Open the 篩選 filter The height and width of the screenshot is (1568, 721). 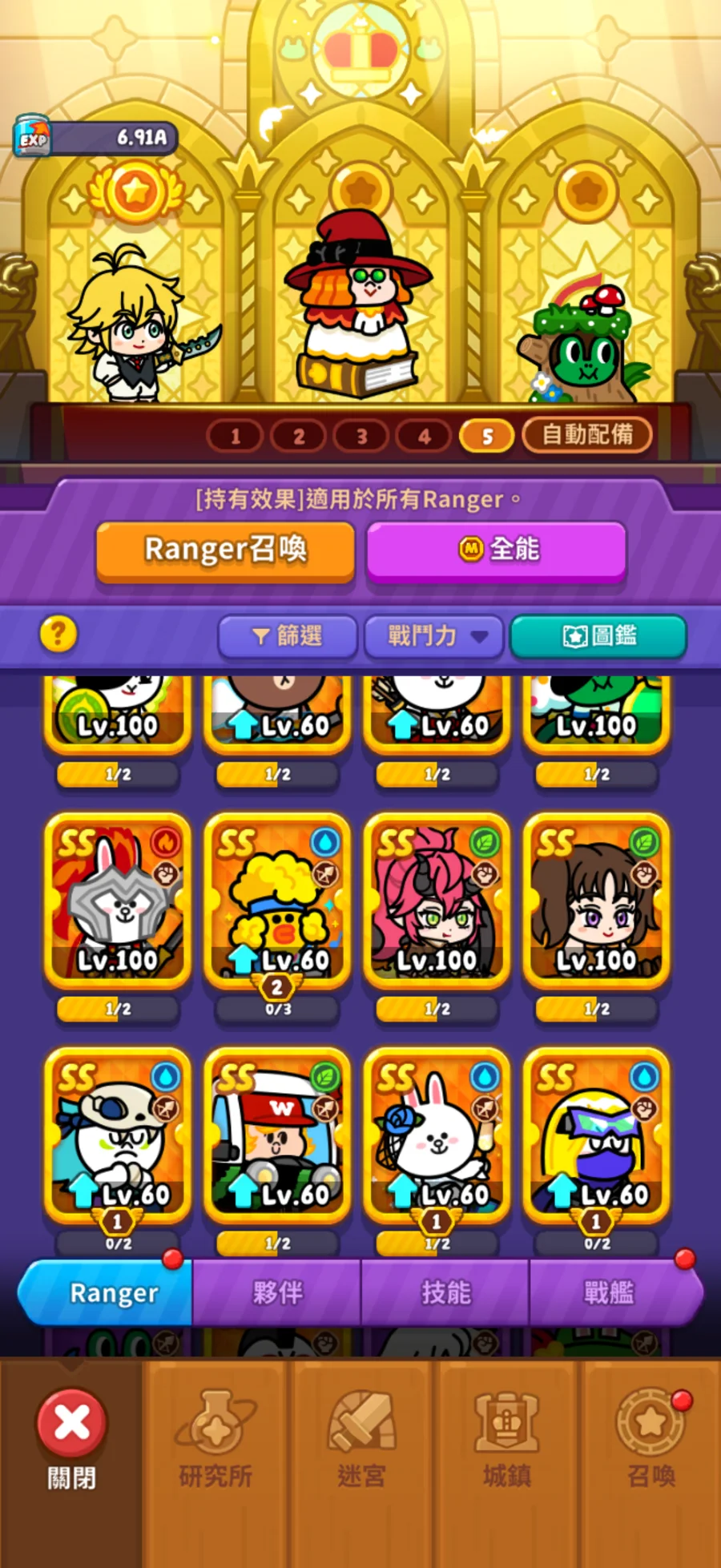click(288, 636)
